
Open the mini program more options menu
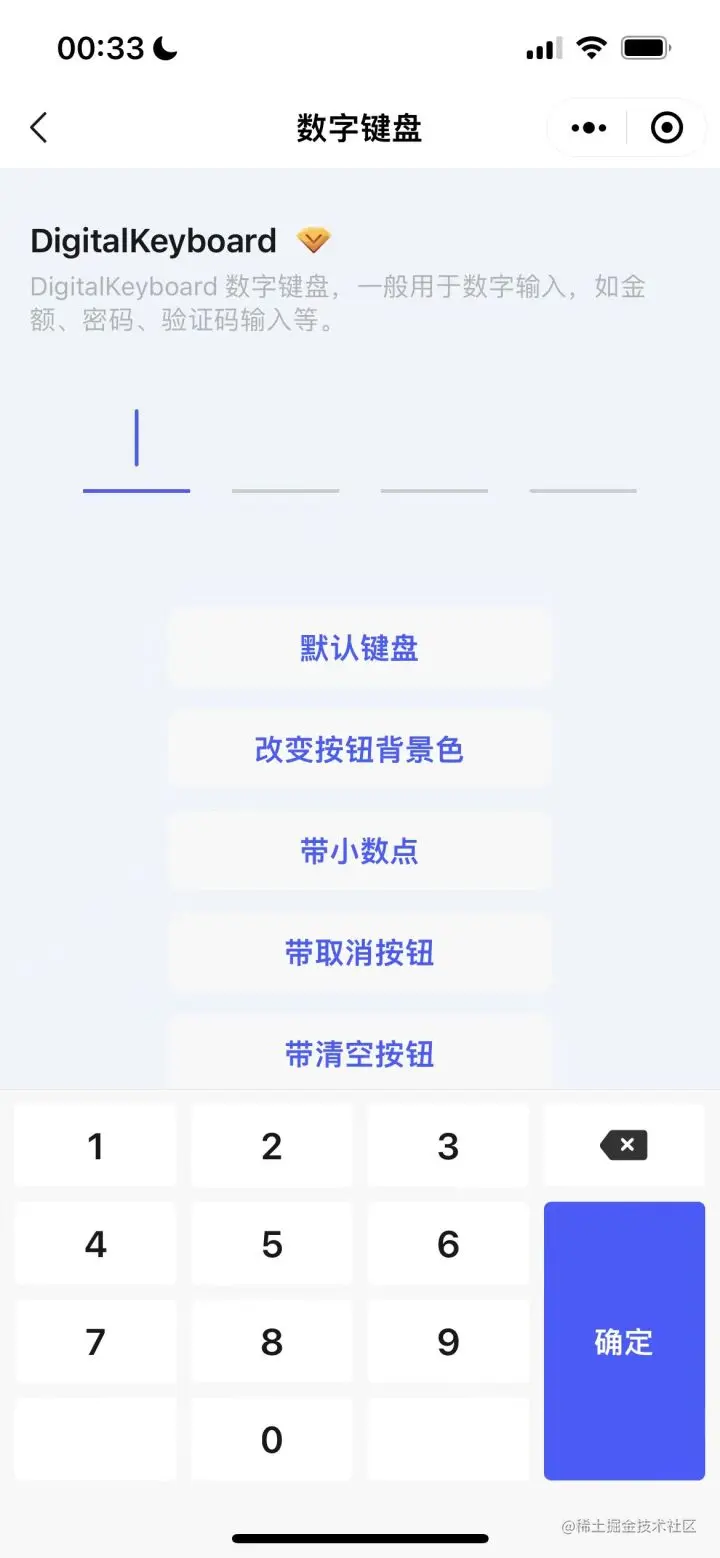click(x=588, y=128)
